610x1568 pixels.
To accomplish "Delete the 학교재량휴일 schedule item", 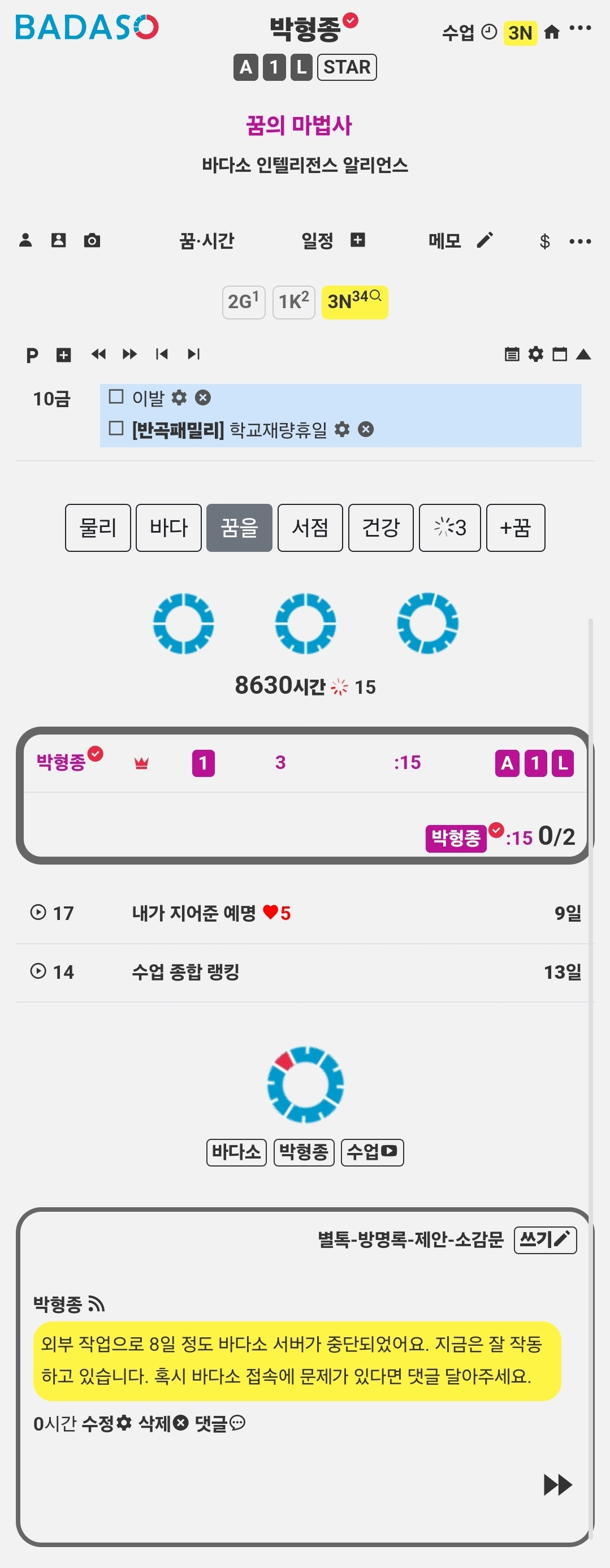I will click(366, 430).
